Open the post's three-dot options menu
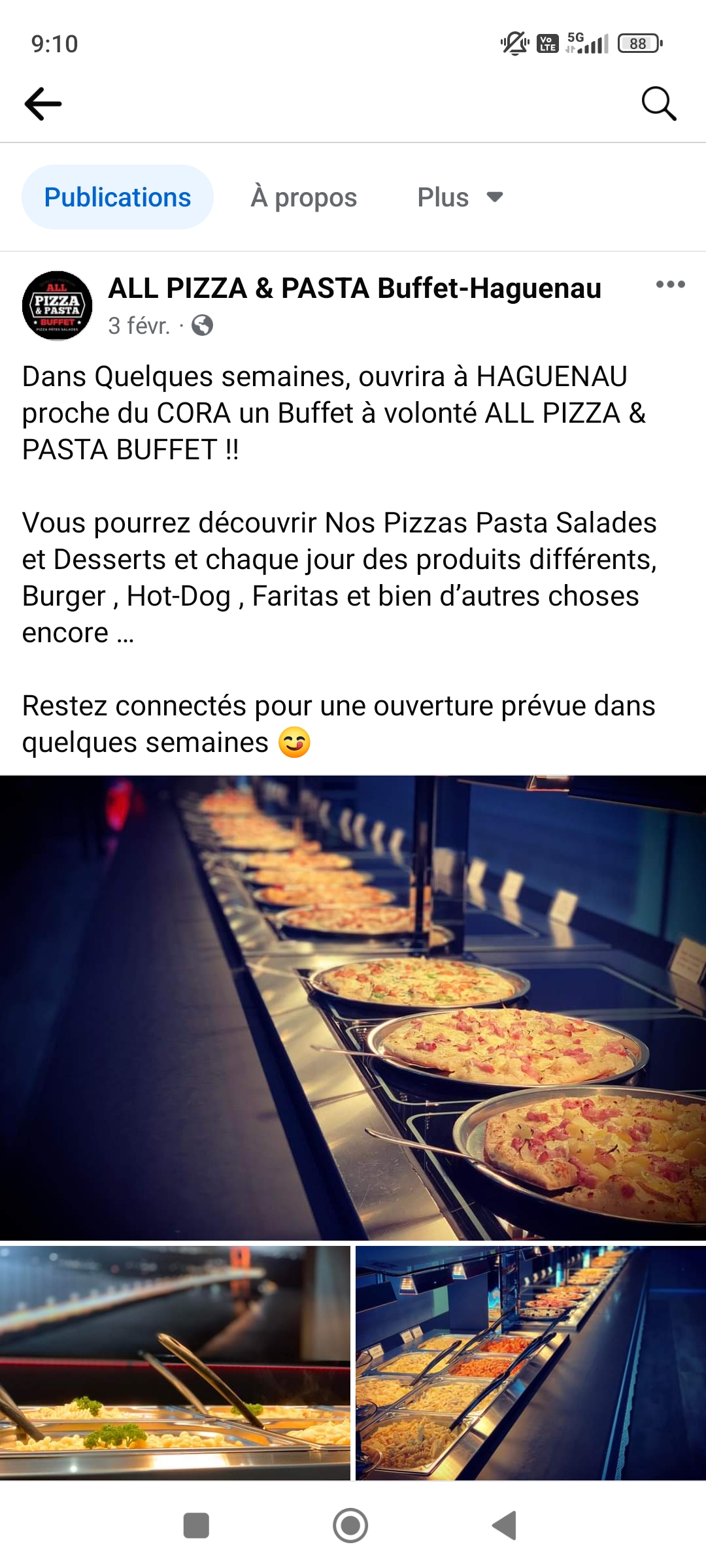This screenshot has height=1568, width=706. pos(670,284)
